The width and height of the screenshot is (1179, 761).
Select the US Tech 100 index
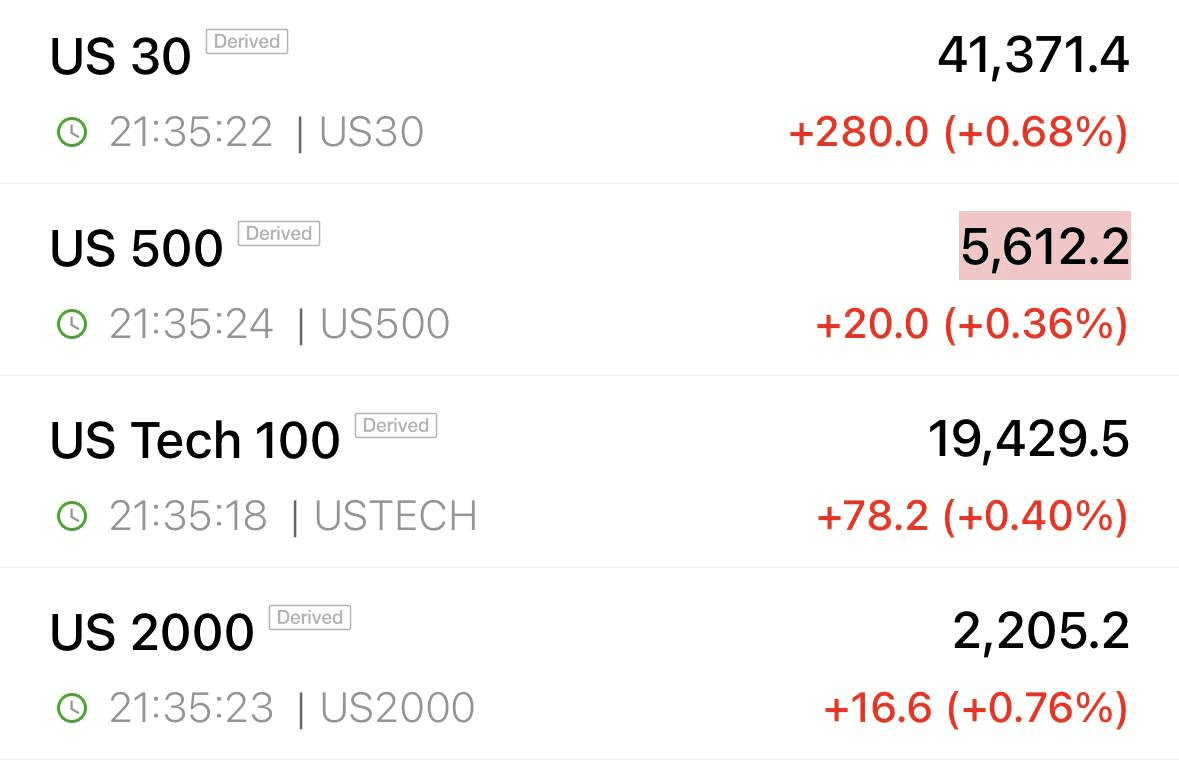195,441
